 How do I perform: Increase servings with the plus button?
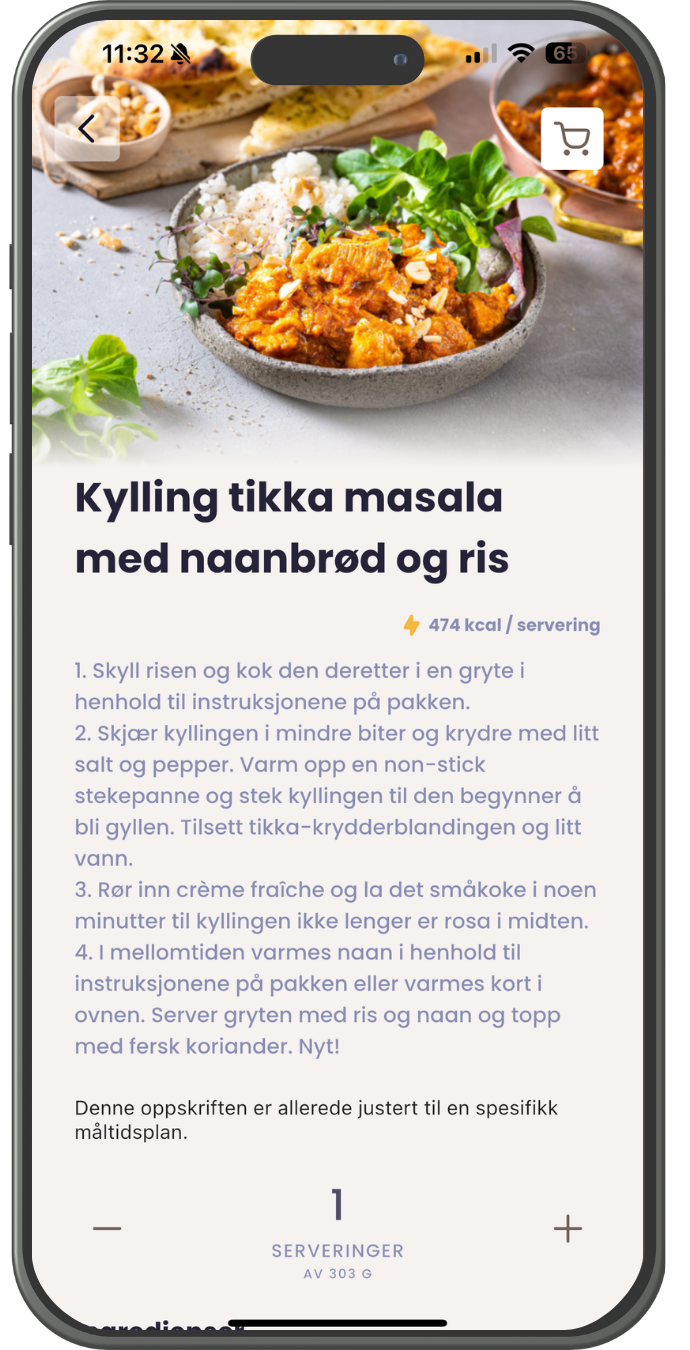click(x=567, y=1228)
